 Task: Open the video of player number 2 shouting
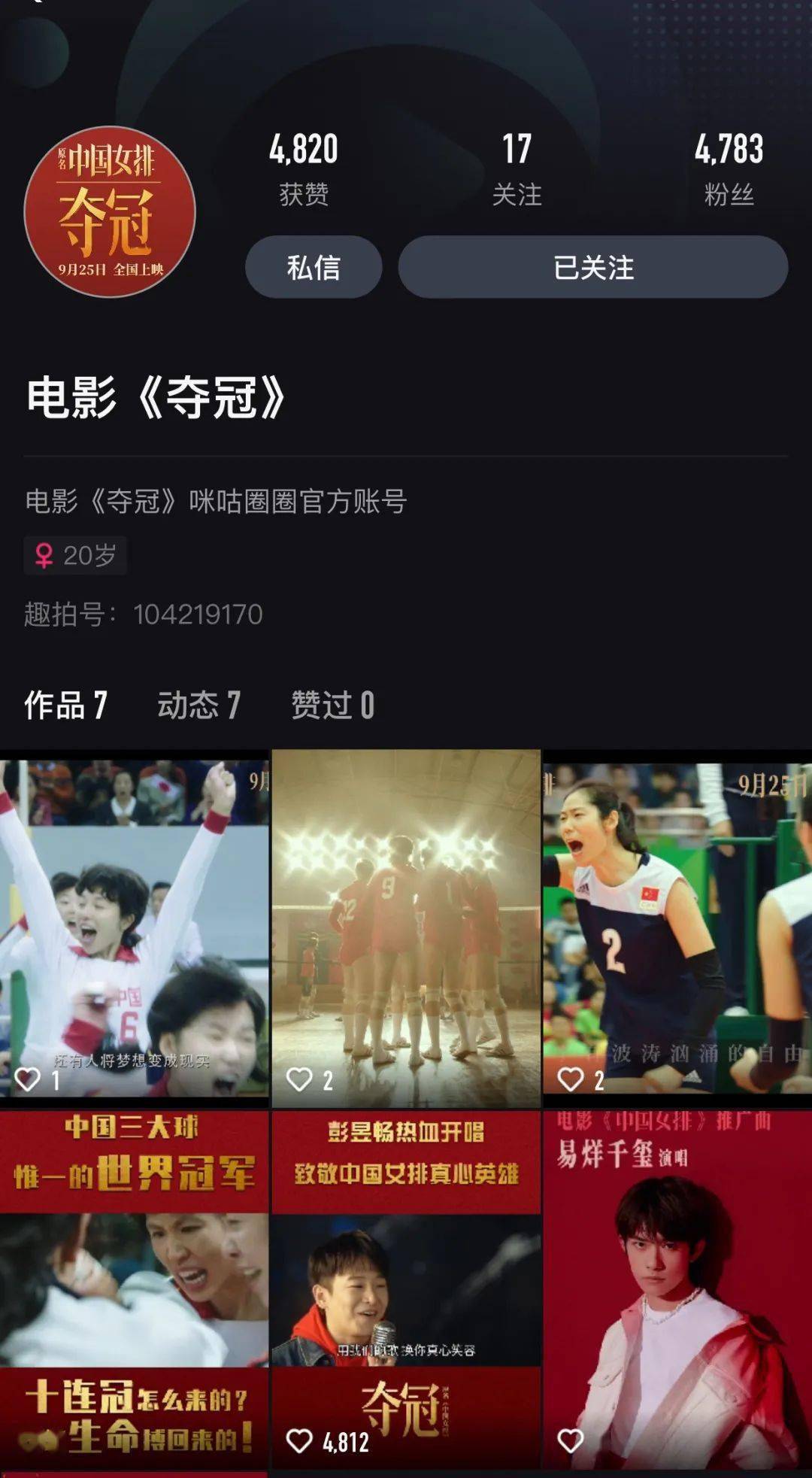(677, 927)
